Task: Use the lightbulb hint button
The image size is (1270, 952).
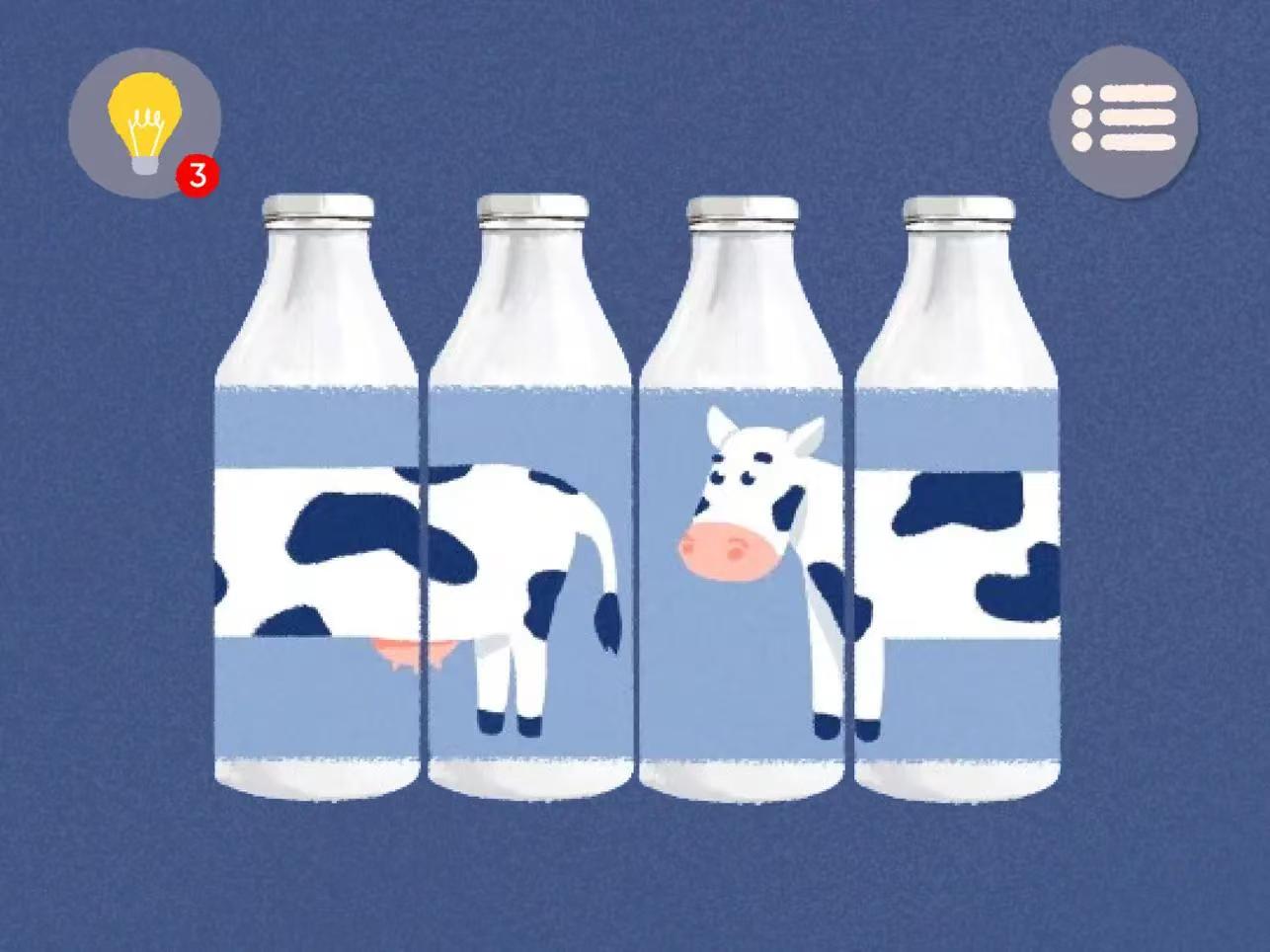Action: pyautogui.click(x=144, y=123)
